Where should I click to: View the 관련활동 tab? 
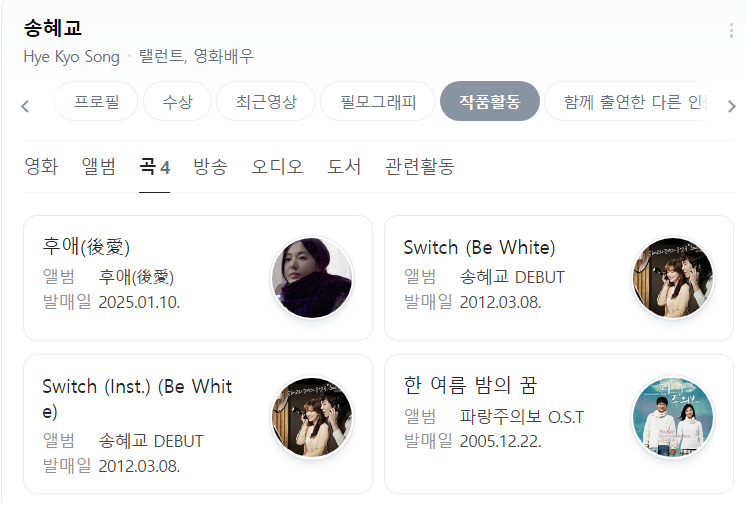coord(419,166)
